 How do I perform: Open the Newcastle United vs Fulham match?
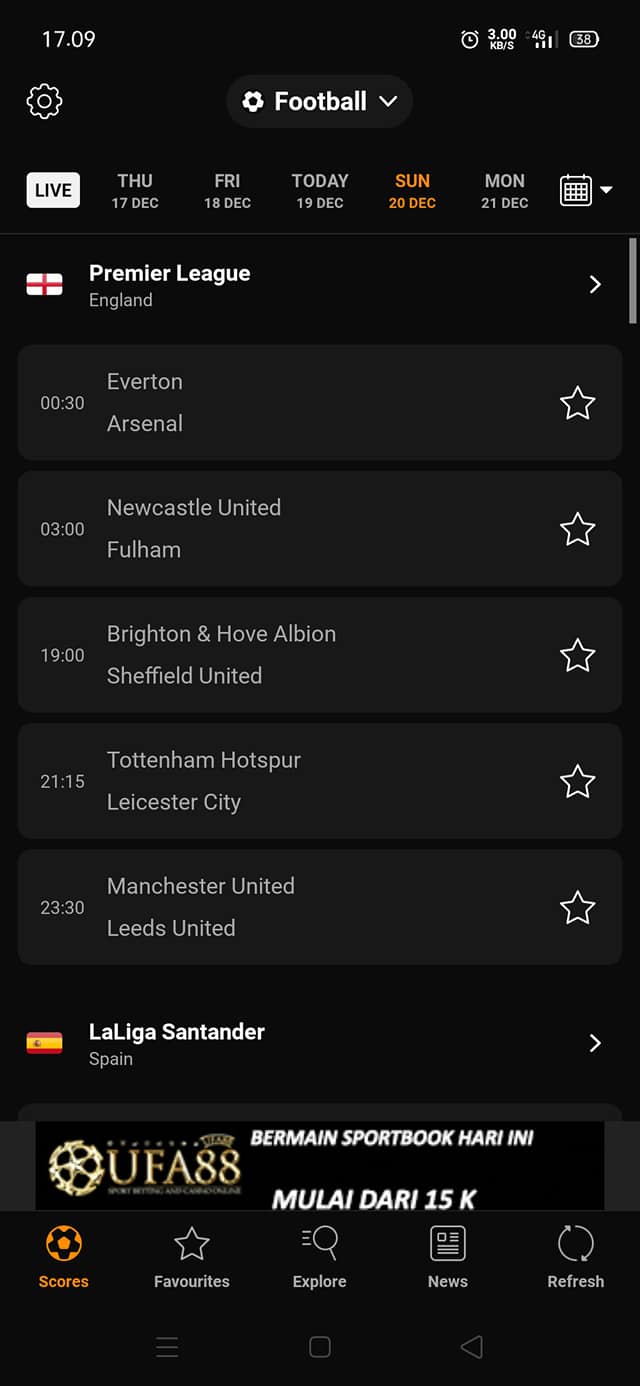click(x=320, y=529)
